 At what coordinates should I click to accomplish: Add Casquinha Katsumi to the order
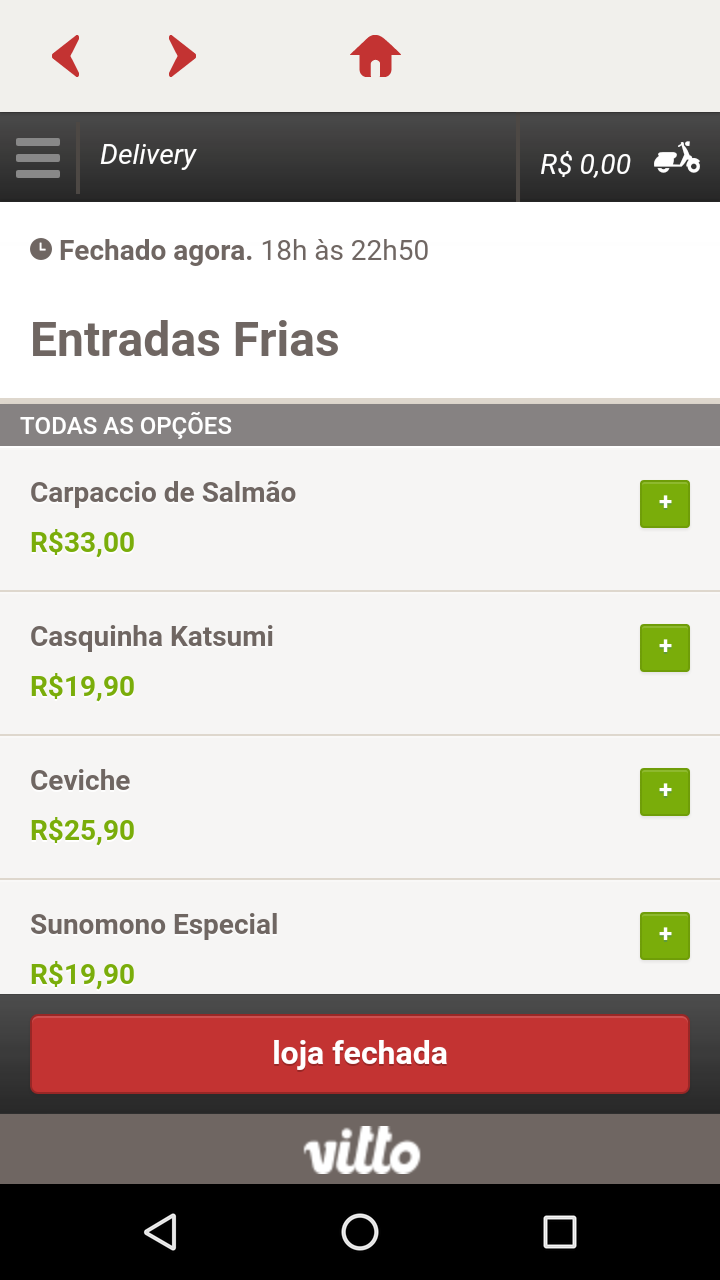point(664,647)
